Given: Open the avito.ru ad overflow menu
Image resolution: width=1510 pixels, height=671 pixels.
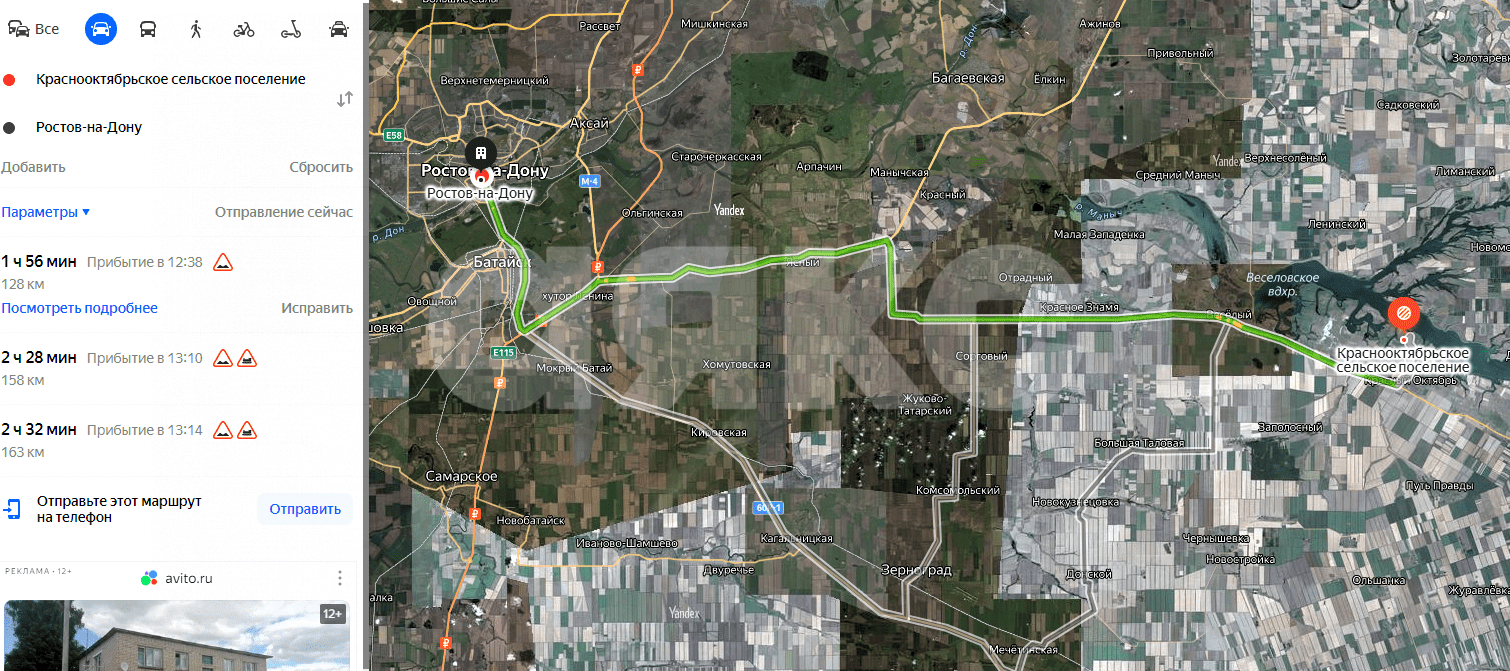Looking at the screenshot, I should pyautogui.click(x=340, y=578).
